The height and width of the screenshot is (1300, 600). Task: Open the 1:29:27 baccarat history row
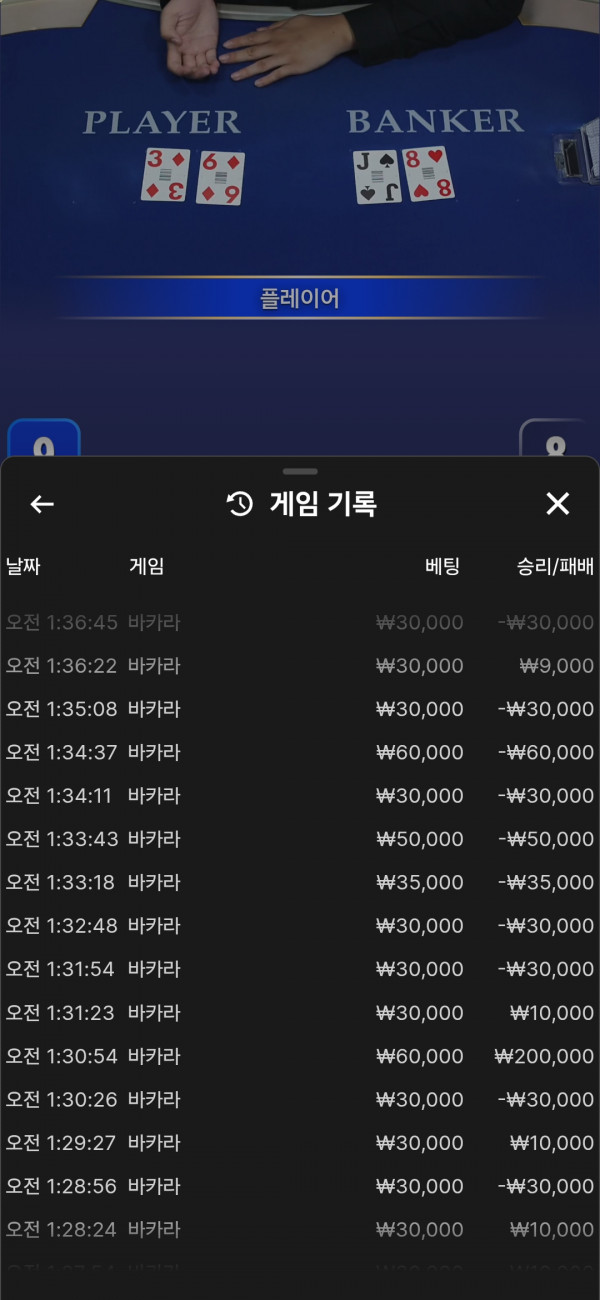300,1143
